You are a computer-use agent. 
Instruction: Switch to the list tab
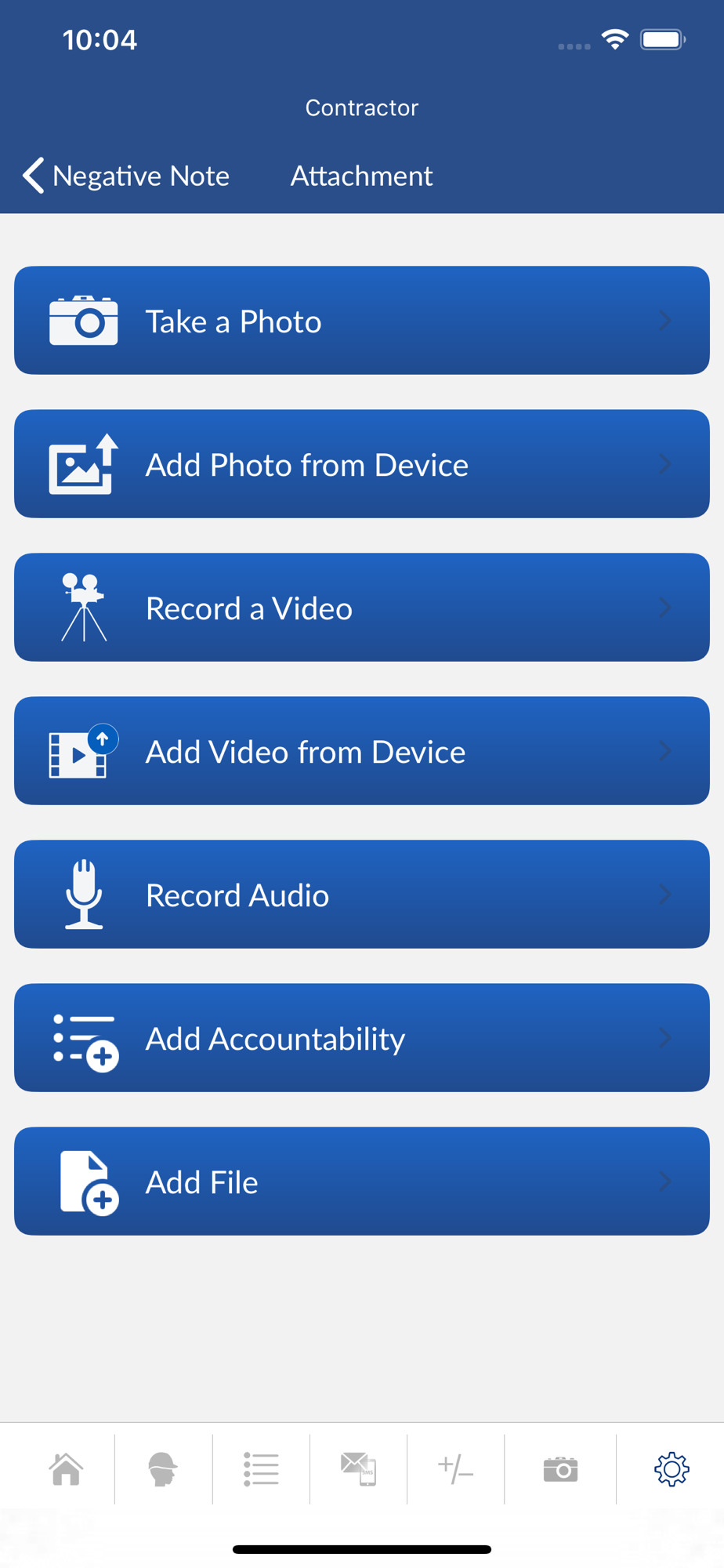tap(261, 1469)
